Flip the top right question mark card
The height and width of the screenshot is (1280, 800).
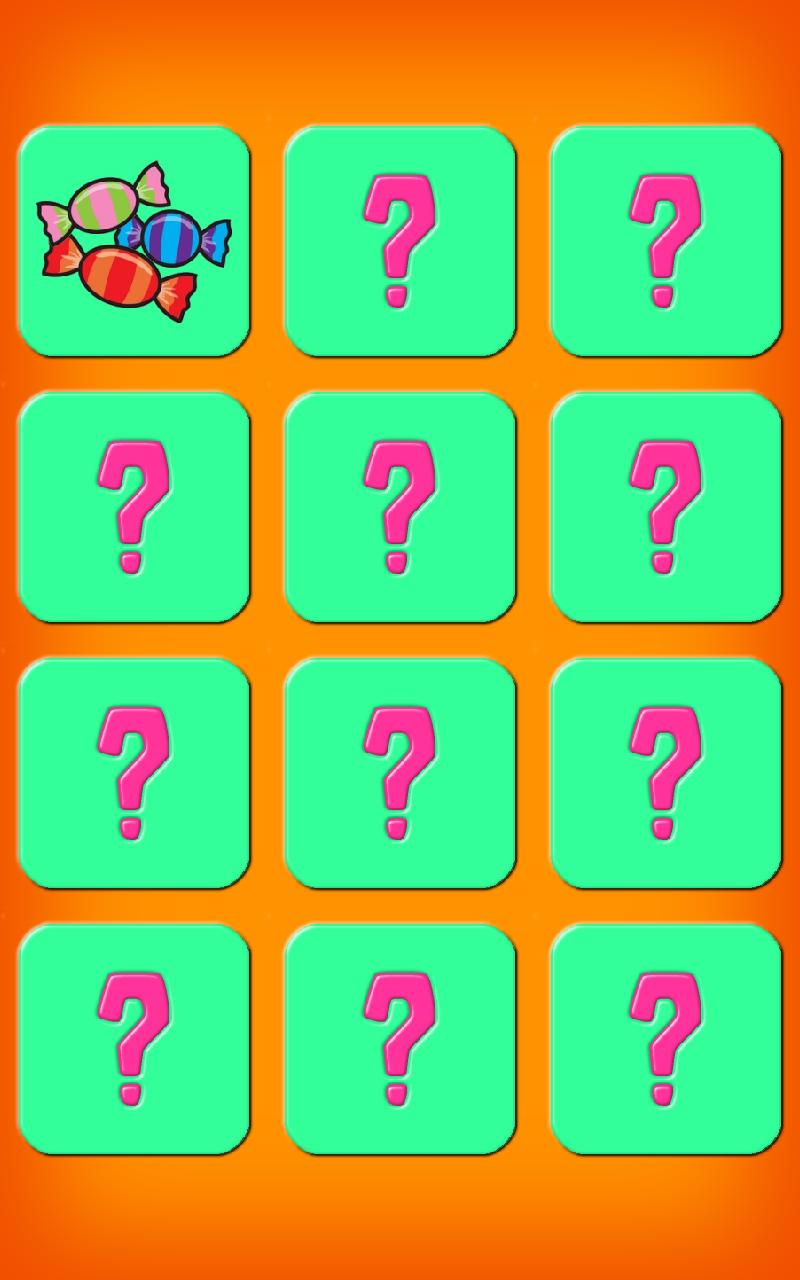(x=665, y=240)
